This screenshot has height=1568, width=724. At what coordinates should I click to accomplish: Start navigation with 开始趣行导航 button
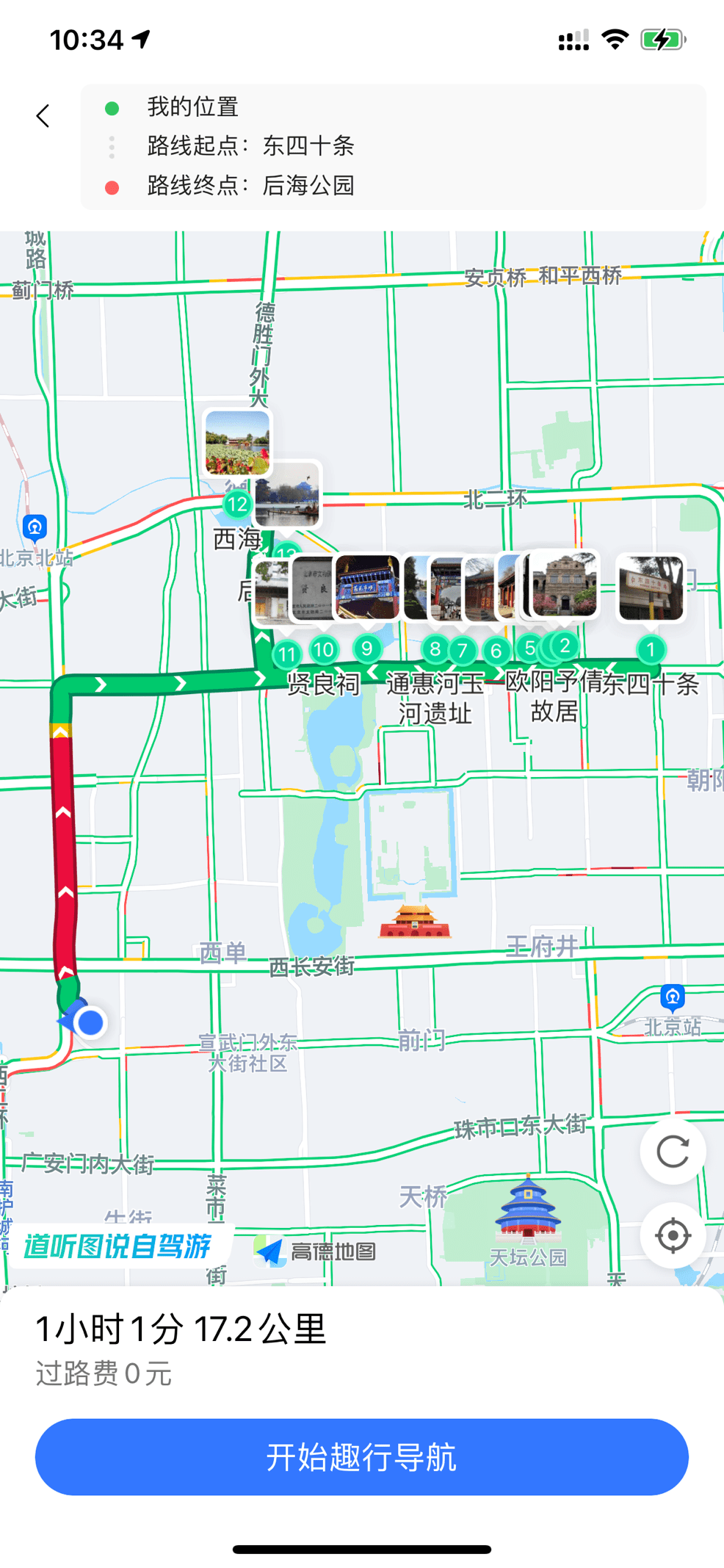coord(361,1456)
